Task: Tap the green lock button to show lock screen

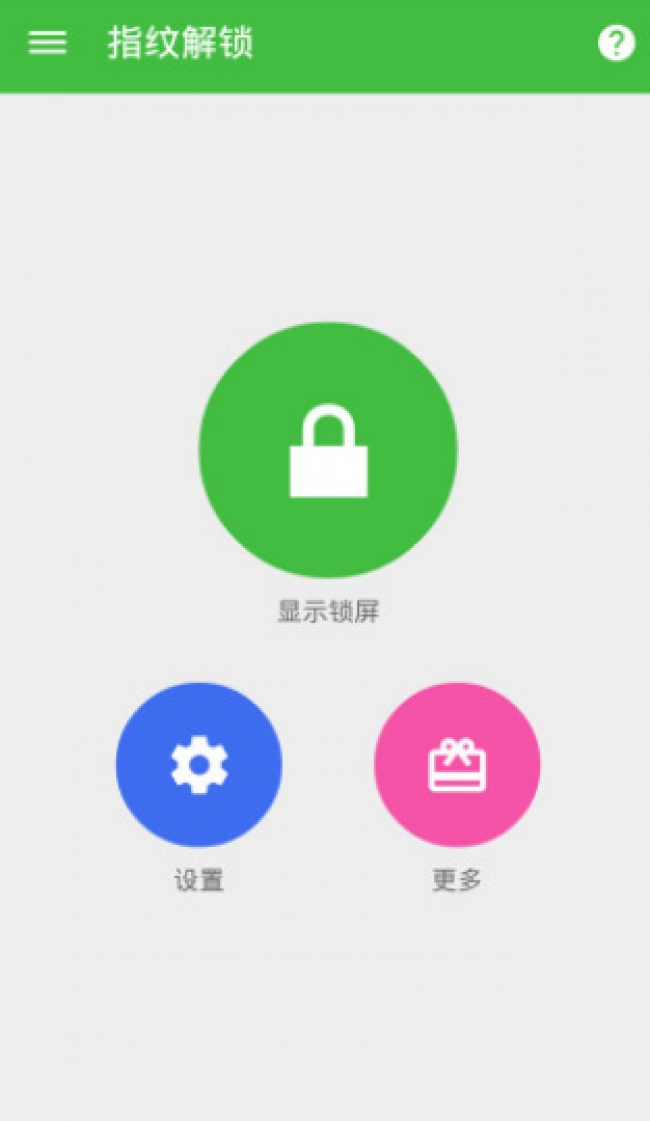Action: [x=328, y=450]
